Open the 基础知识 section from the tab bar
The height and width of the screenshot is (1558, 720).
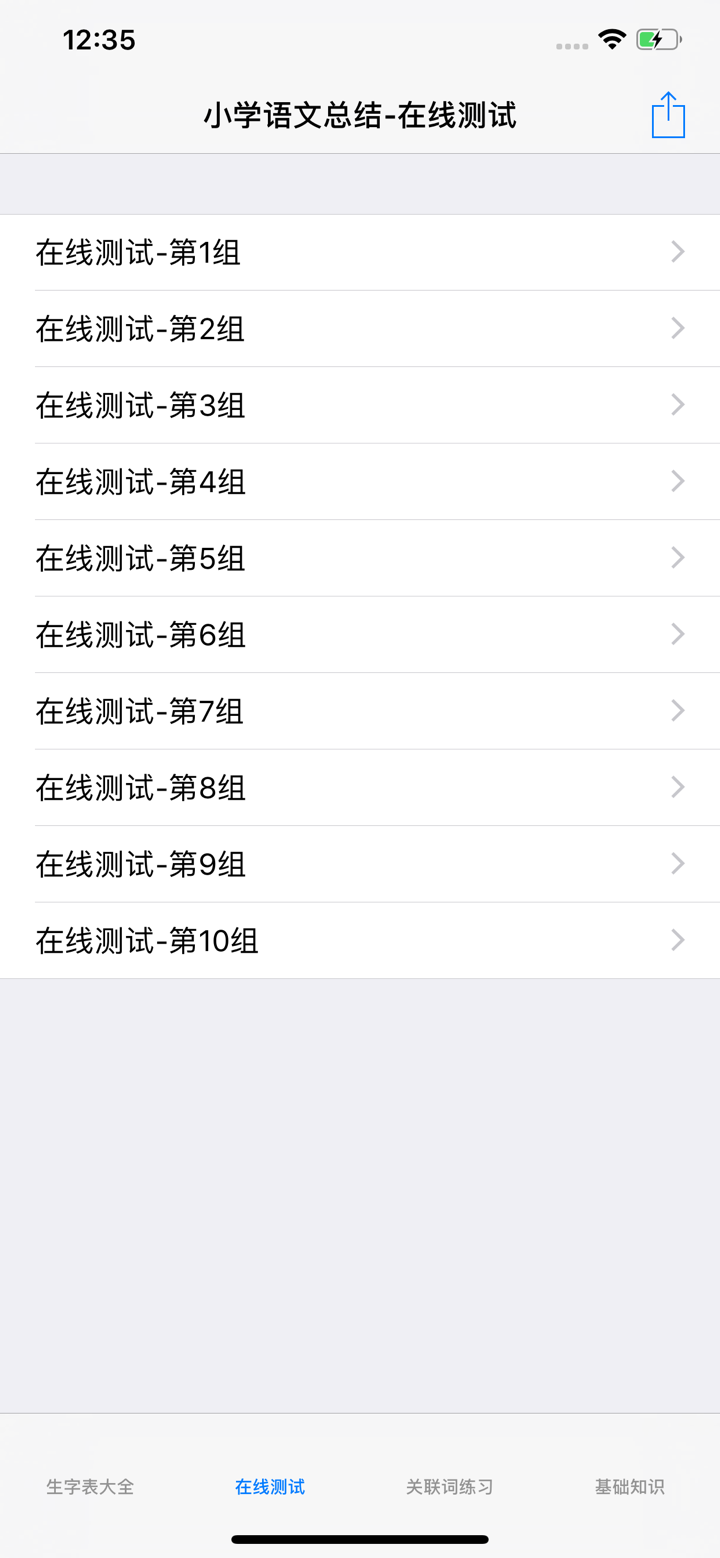tap(628, 1486)
